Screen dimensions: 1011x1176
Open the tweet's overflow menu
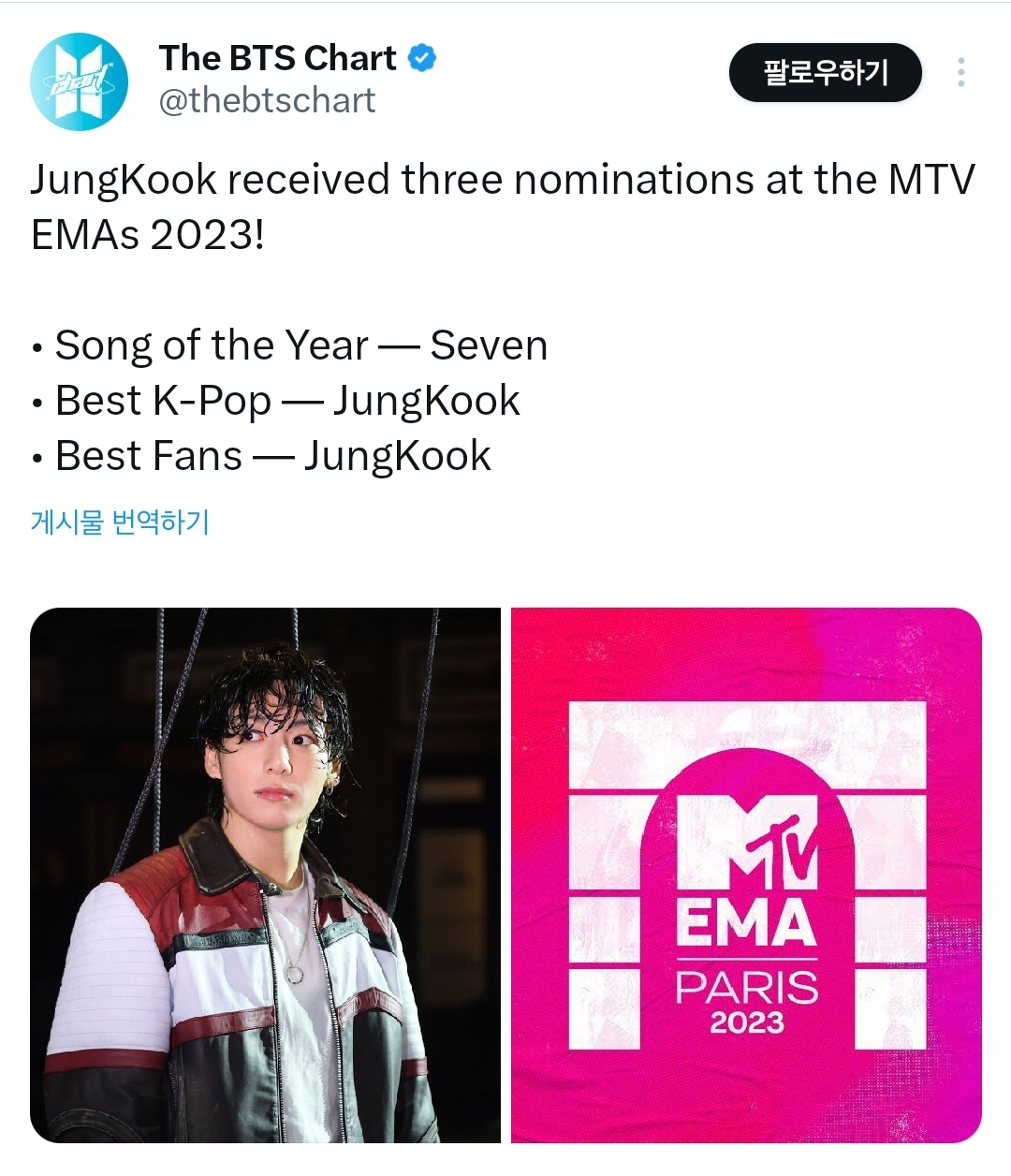[960, 73]
